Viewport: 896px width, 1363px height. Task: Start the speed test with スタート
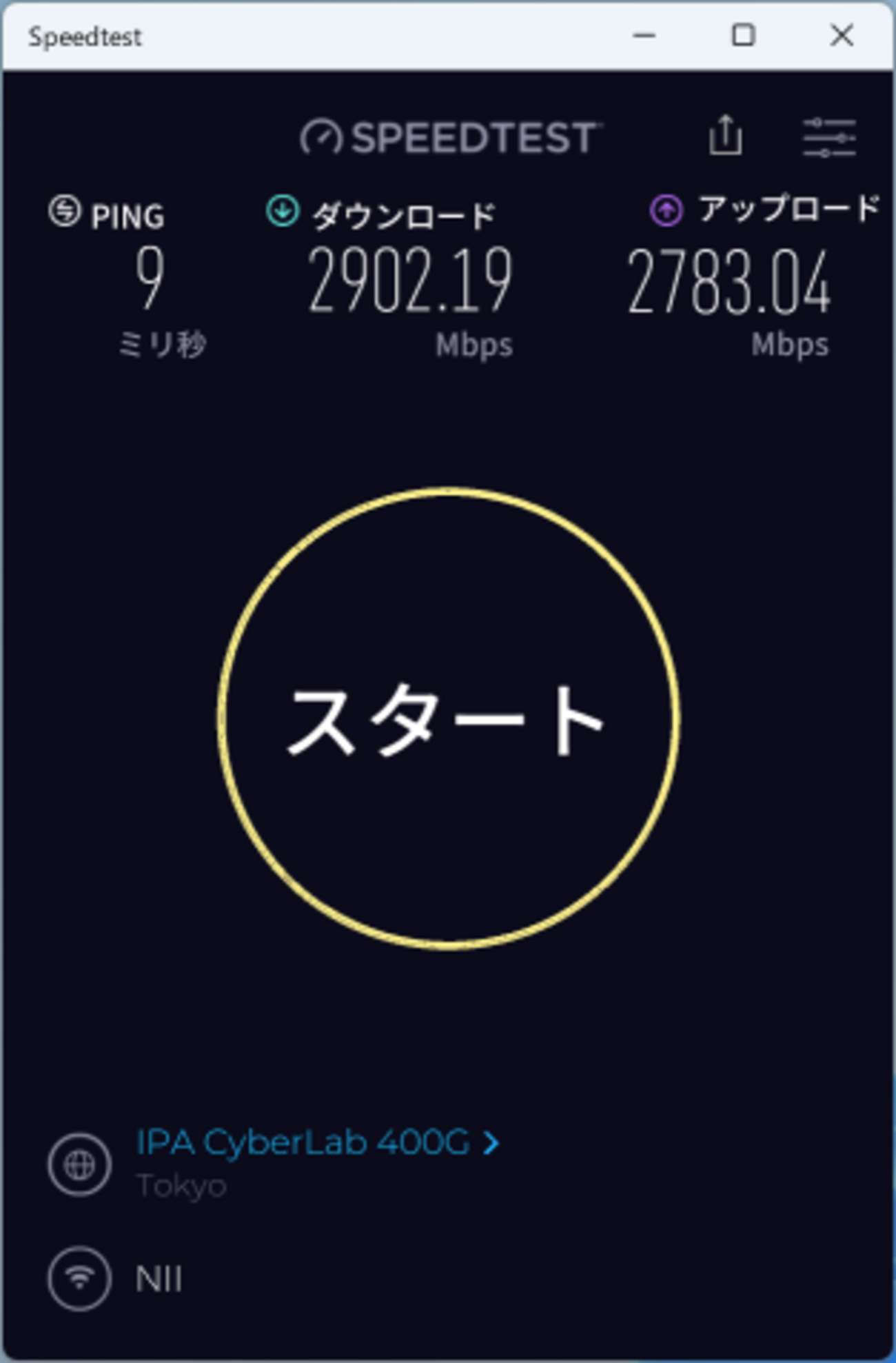coord(448,718)
